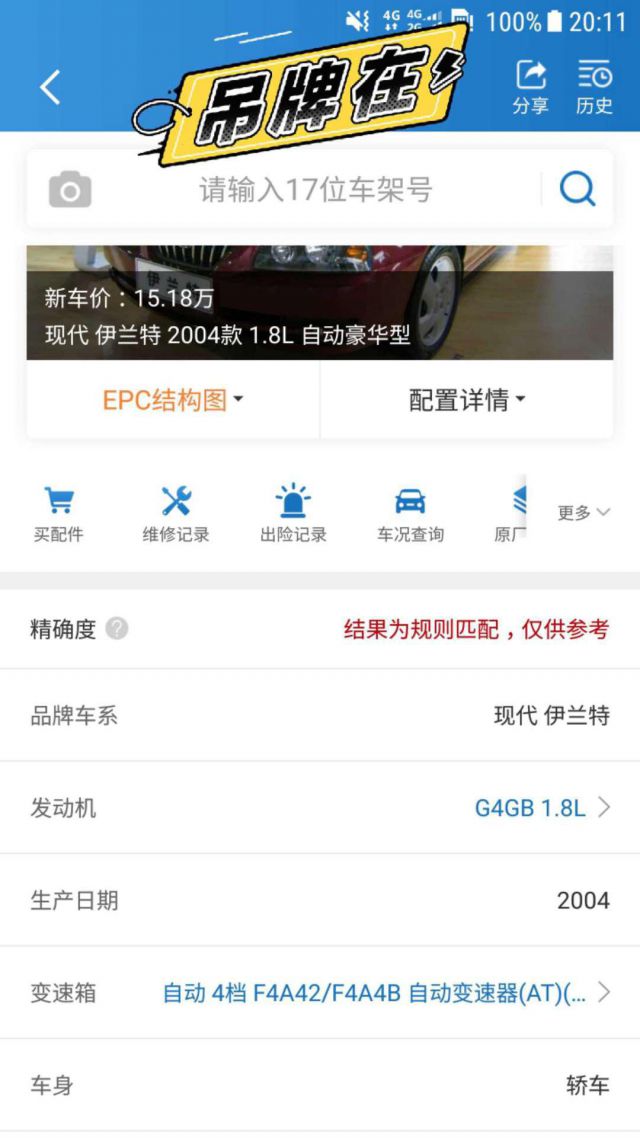
Task: Tap the magnifier search icon
Action: pyautogui.click(x=578, y=189)
